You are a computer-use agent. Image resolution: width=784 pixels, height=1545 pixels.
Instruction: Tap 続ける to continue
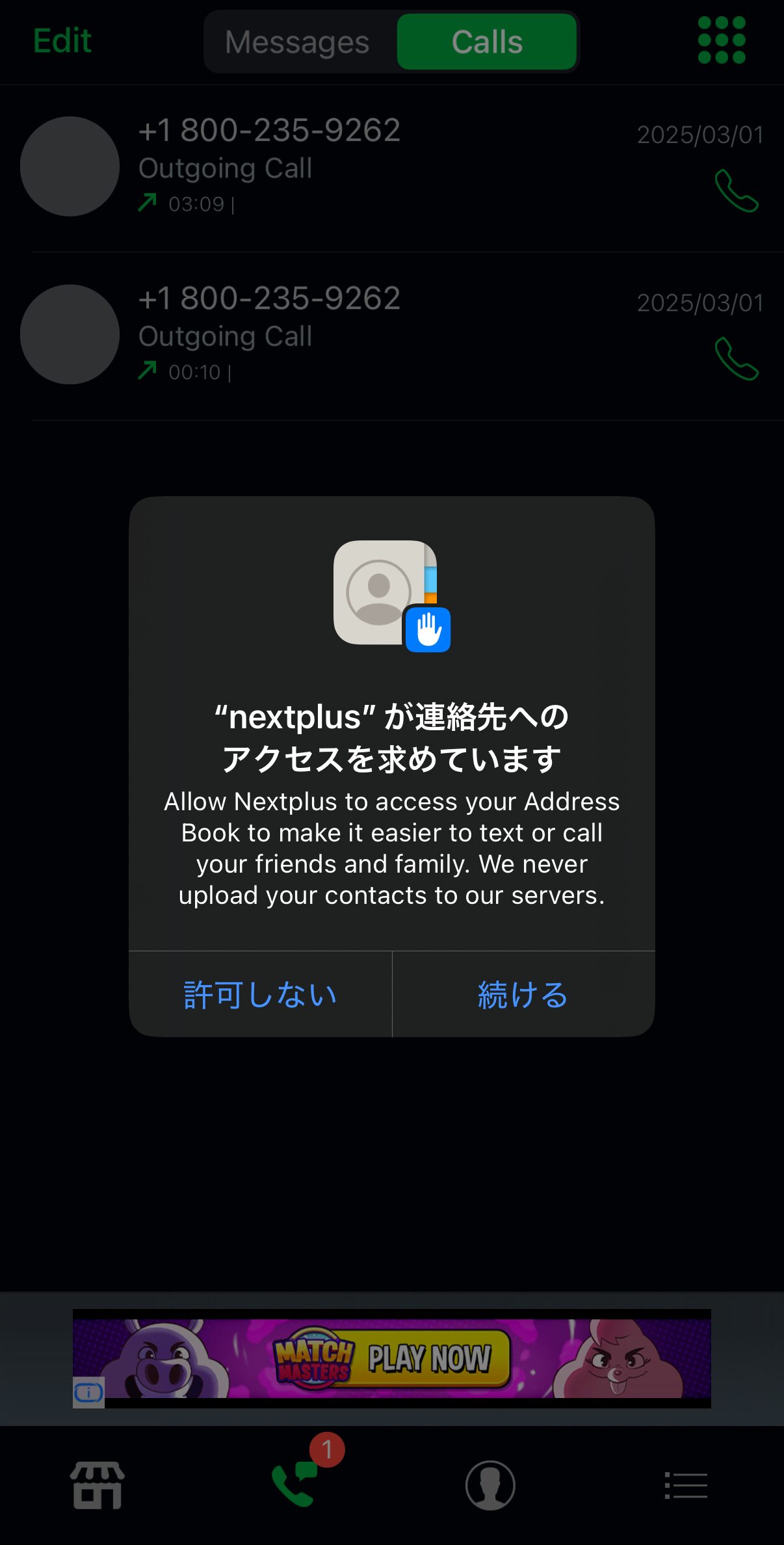[x=523, y=994]
